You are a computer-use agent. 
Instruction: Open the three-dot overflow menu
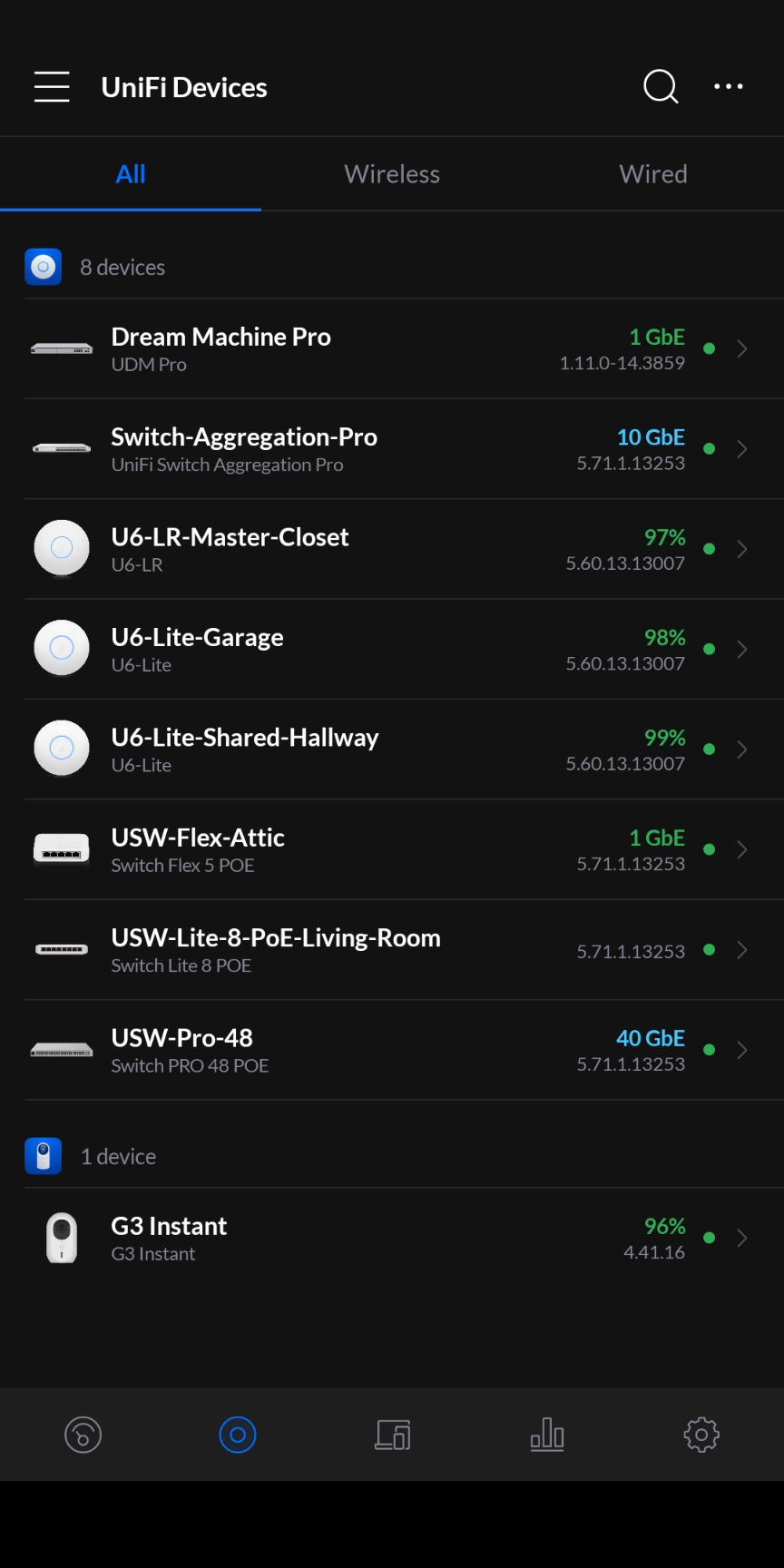729,87
